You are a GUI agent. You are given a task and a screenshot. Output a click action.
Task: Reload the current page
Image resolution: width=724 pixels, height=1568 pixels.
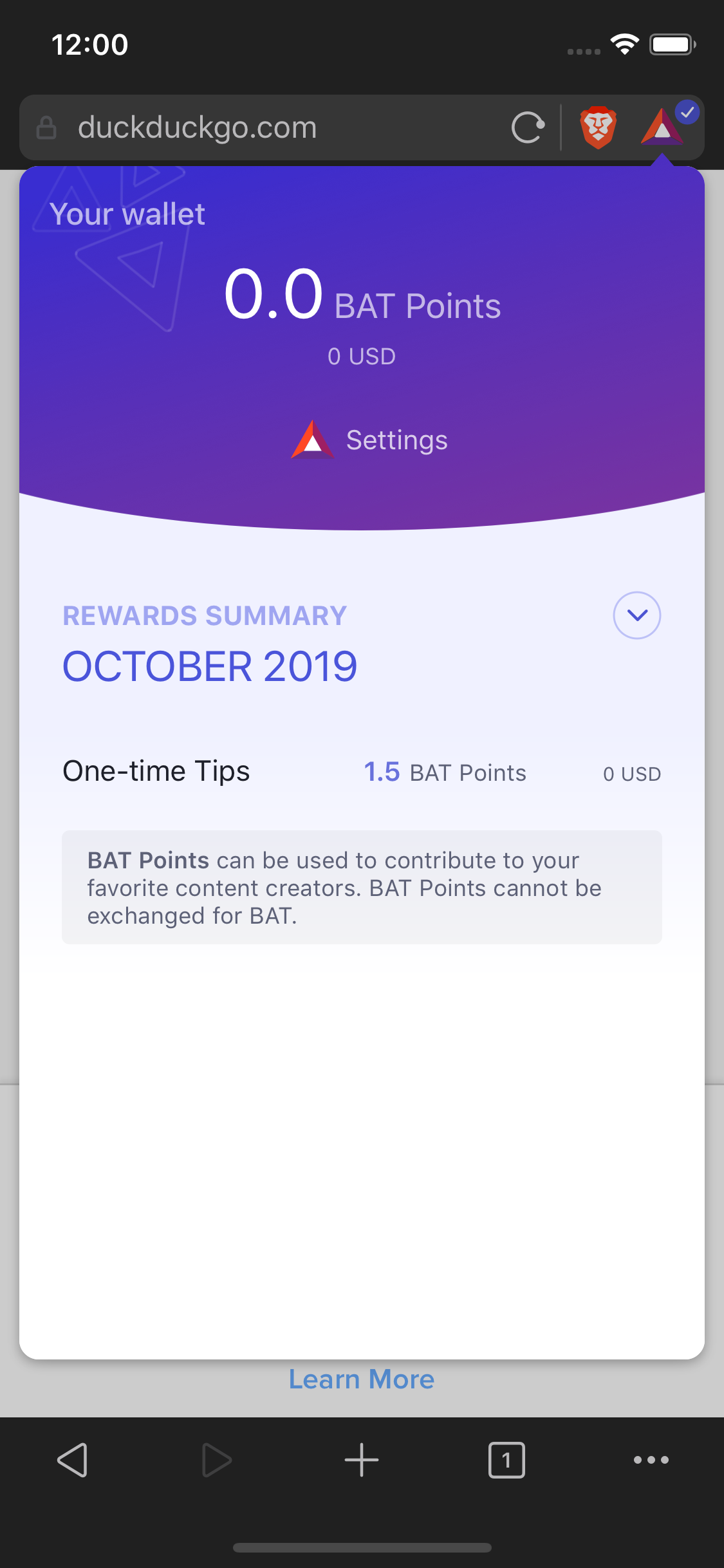click(x=528, y=127)
